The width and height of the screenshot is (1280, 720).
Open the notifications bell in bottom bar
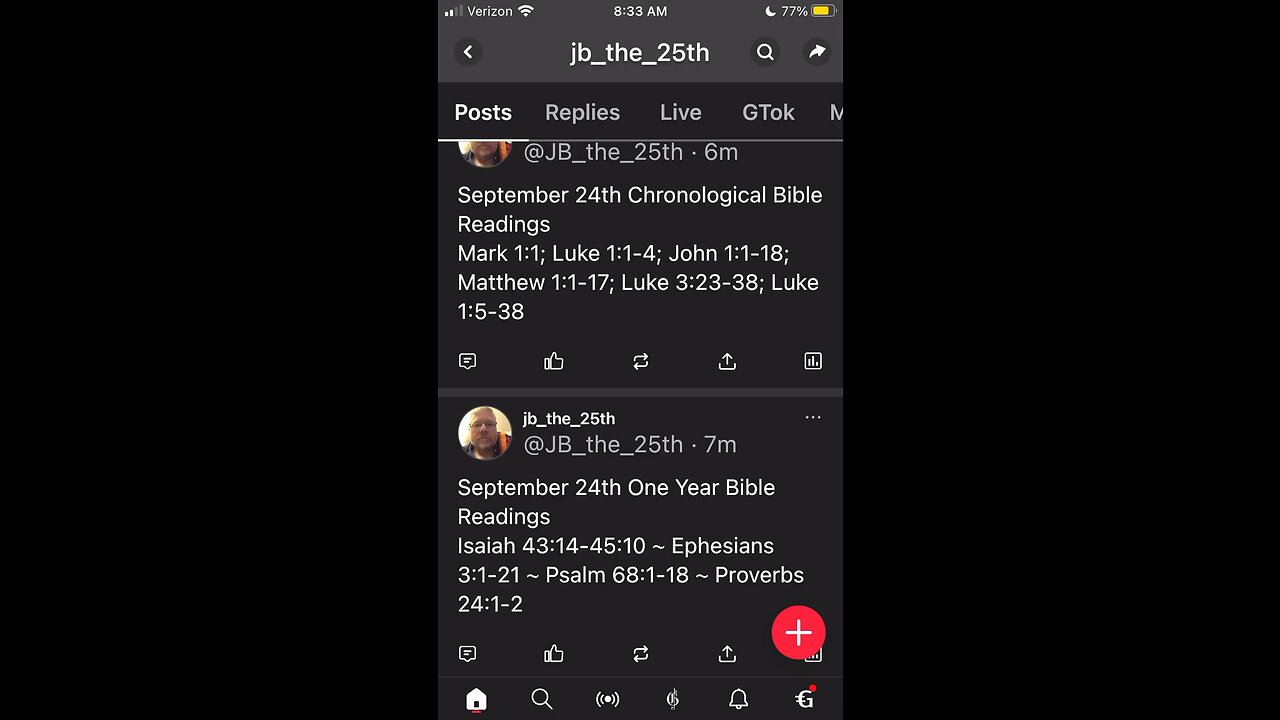[738, 699]
